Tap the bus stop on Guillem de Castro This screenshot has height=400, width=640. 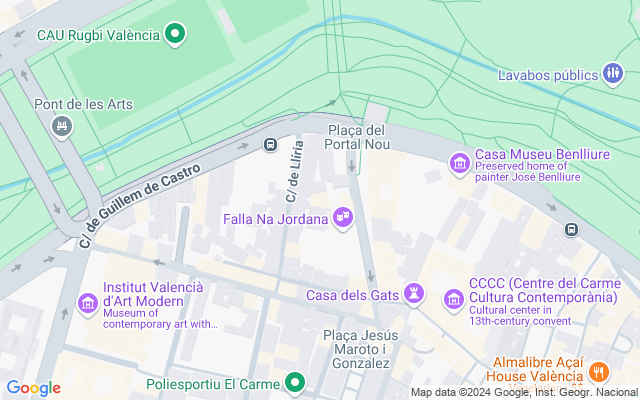tap(270, 146)
